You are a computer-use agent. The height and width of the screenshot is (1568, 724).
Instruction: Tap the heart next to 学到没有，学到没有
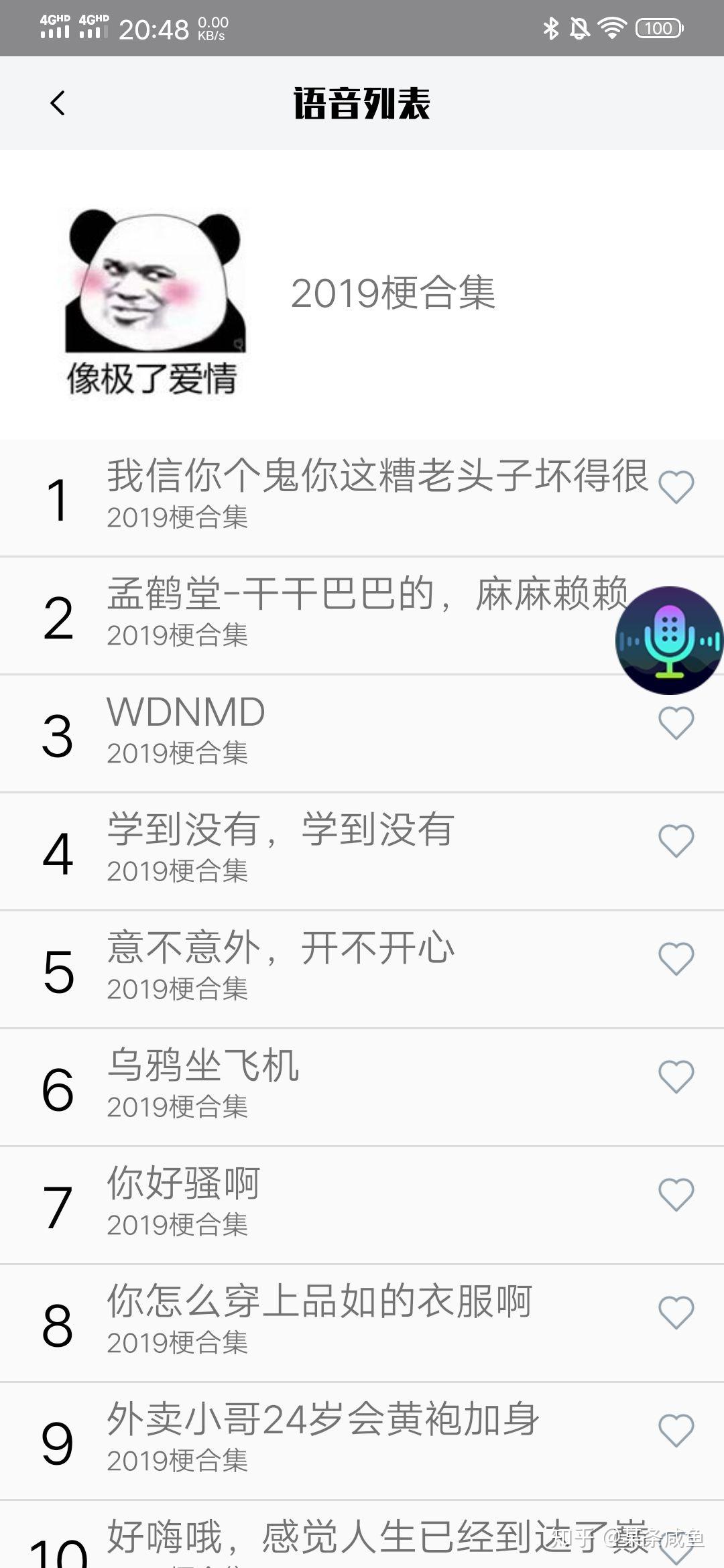click(x=676, y=841)
